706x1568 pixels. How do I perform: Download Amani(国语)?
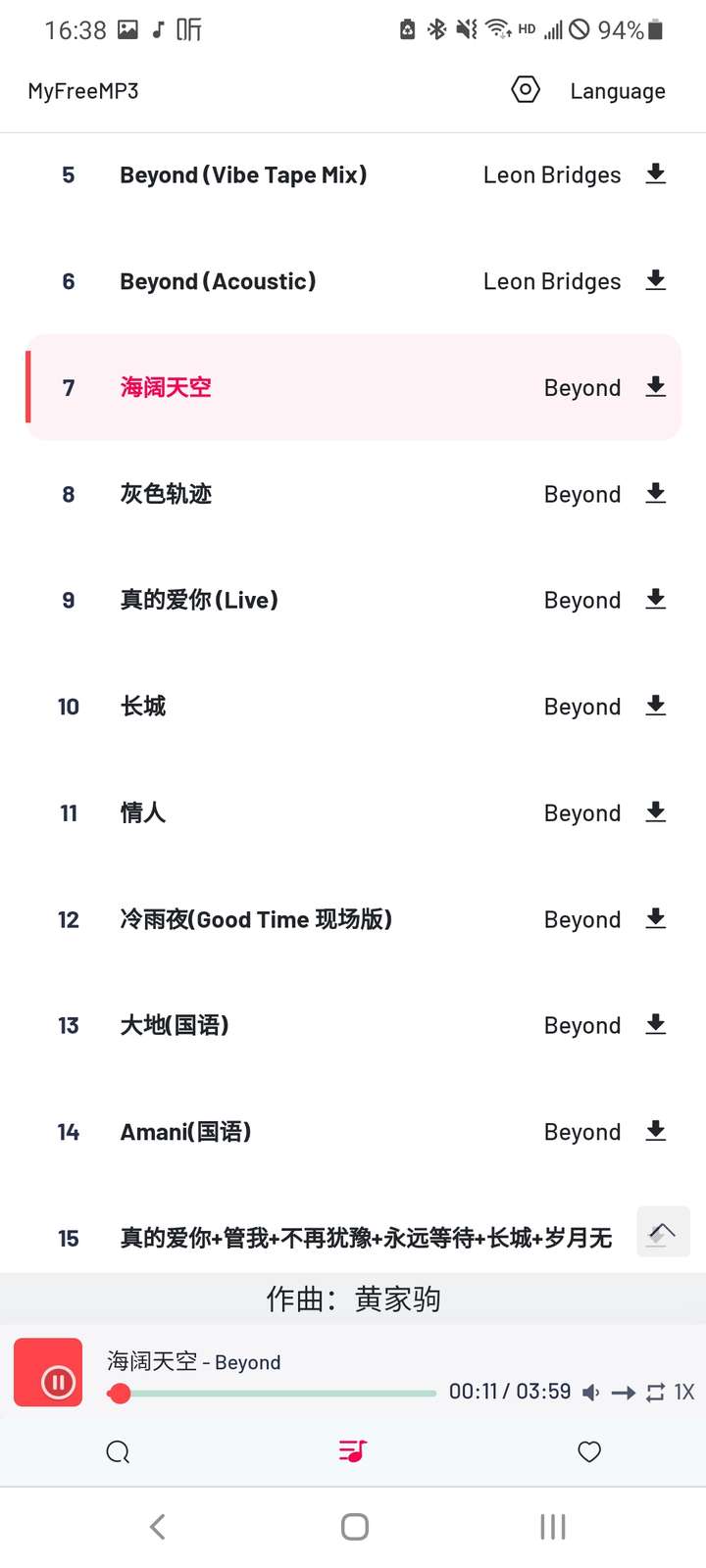tap(656, 1132)
